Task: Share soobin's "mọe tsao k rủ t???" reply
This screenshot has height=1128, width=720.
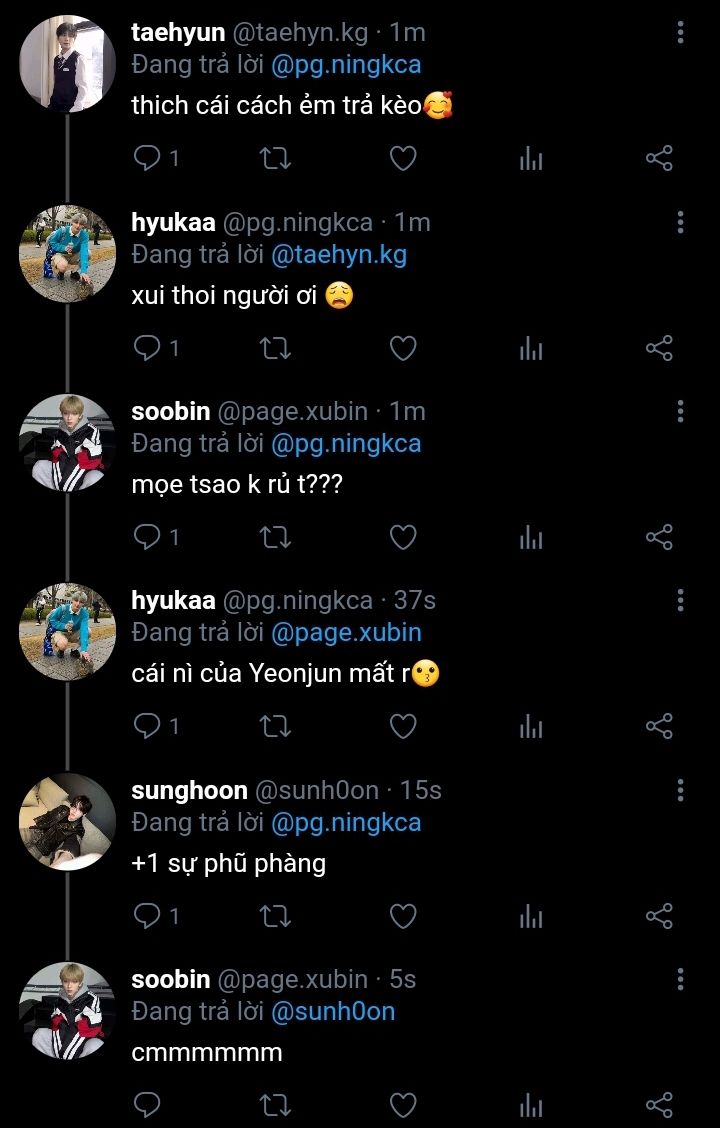Action: tap(659, 538)
